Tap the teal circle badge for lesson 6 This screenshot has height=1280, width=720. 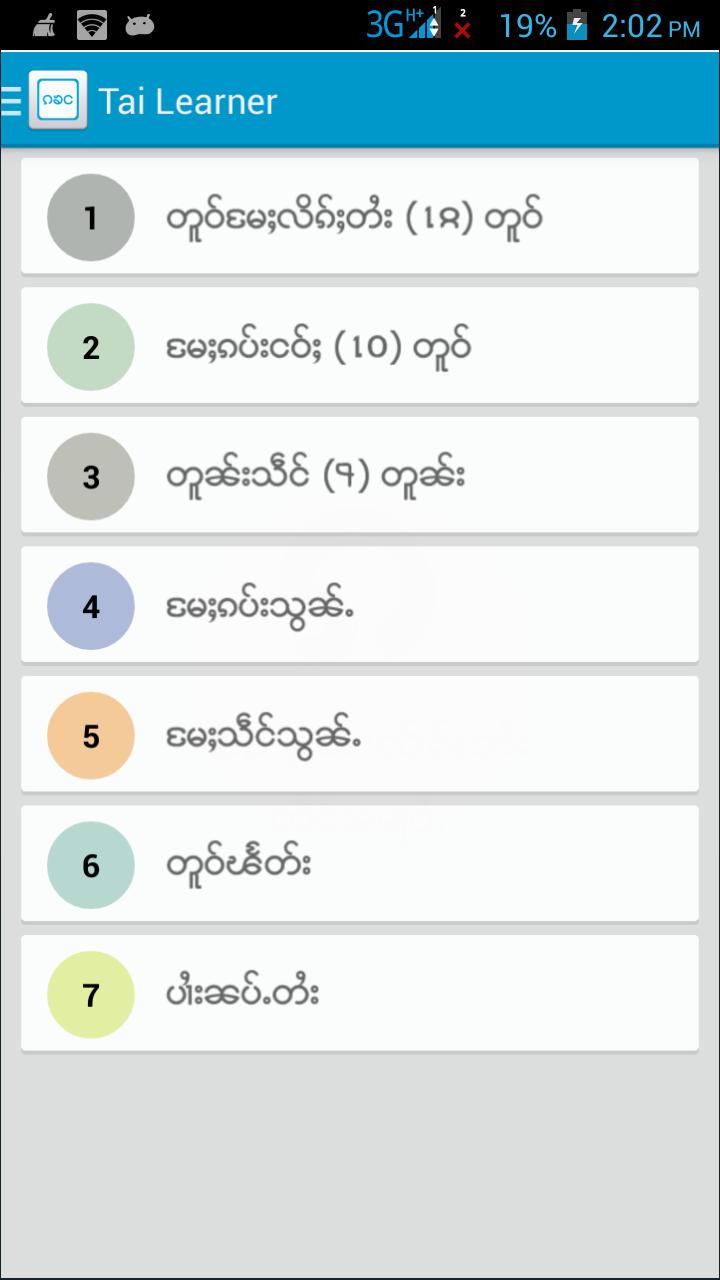coord(90,864)
